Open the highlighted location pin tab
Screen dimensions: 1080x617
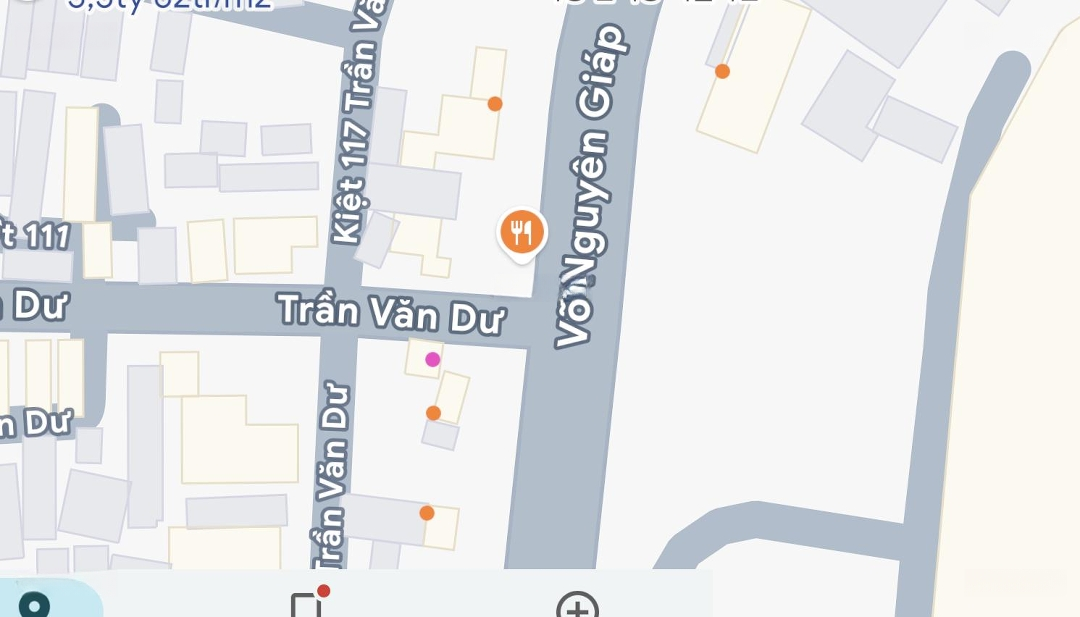(x=35, y=604)
